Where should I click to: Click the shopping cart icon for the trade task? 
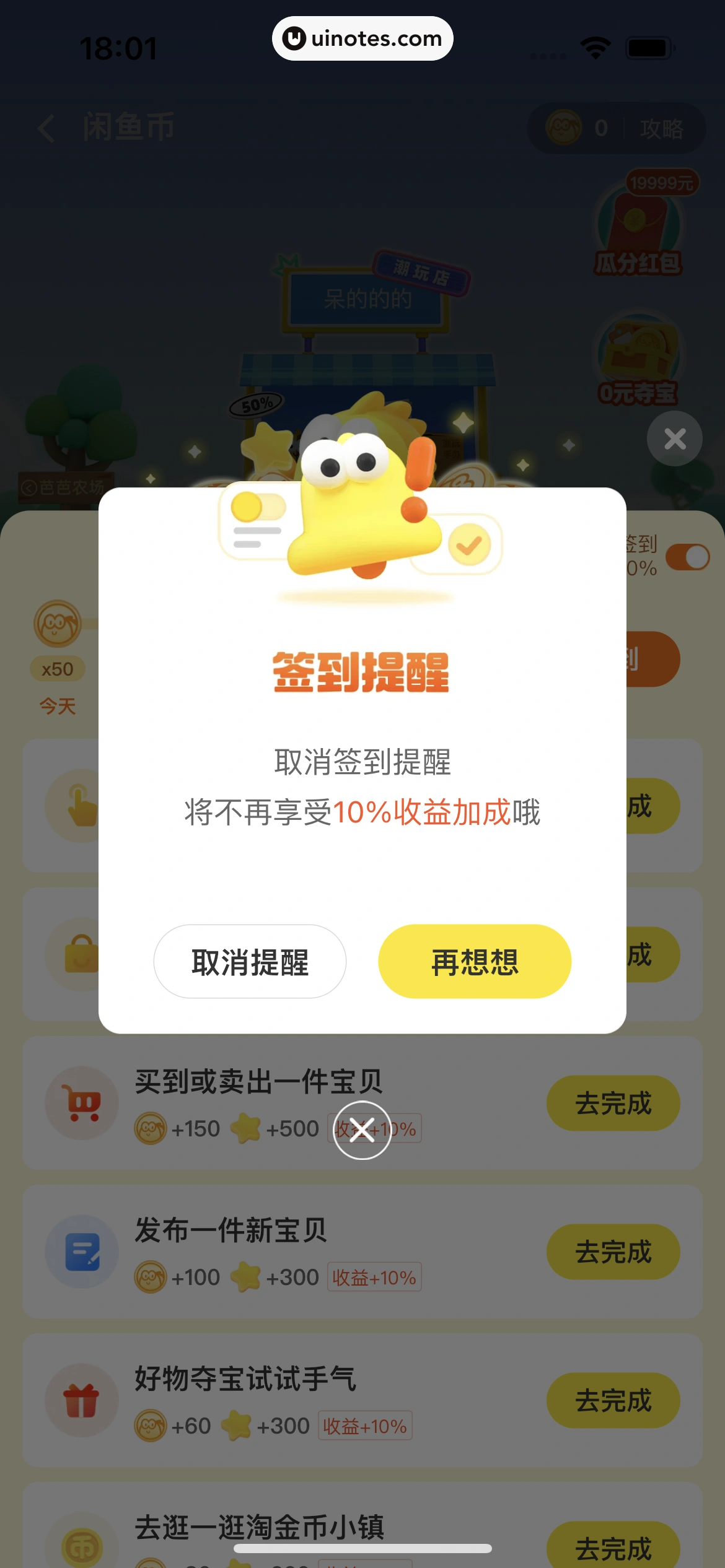[82, 1104]
